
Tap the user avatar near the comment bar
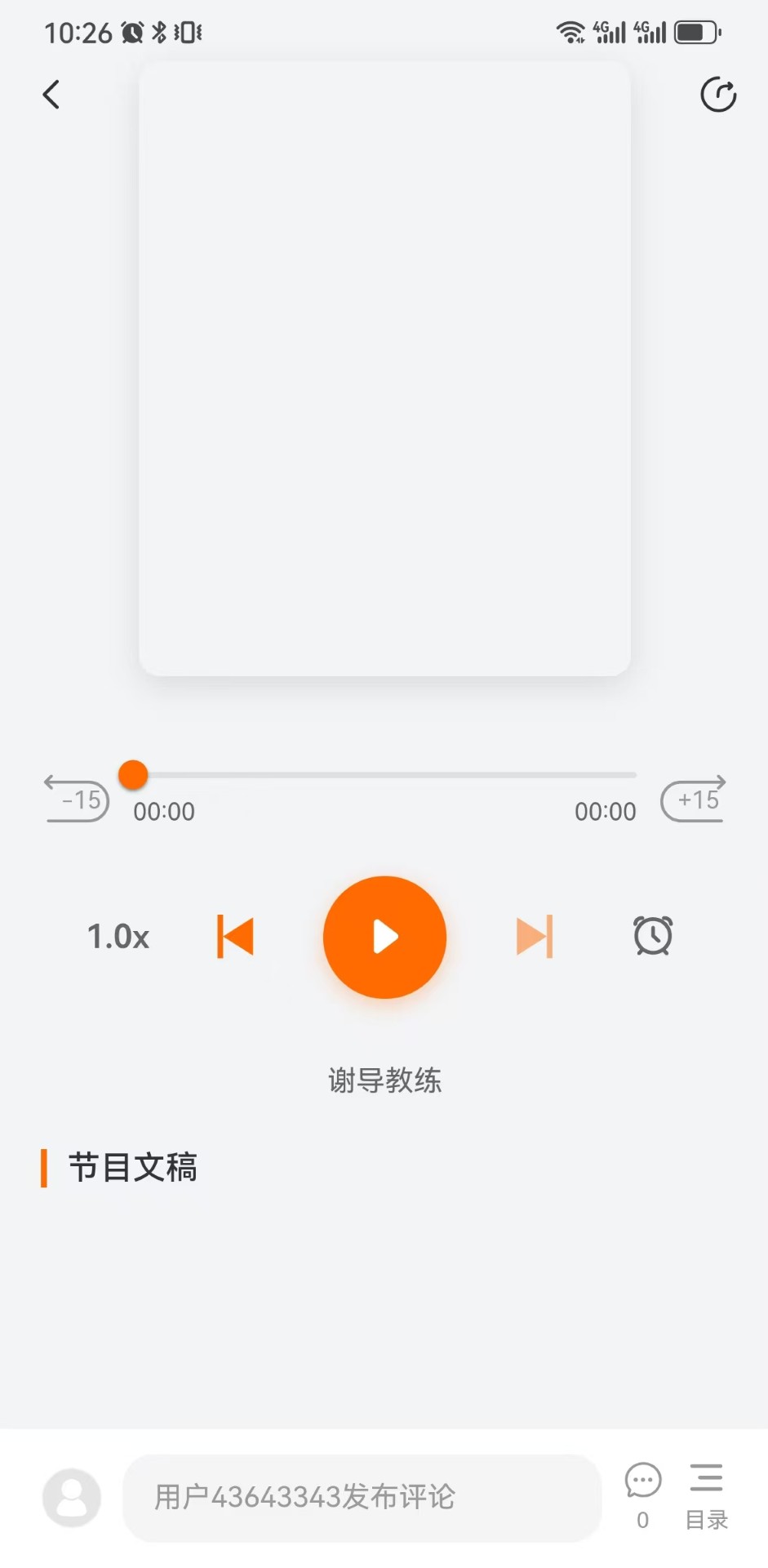[x=71, y=1498]
